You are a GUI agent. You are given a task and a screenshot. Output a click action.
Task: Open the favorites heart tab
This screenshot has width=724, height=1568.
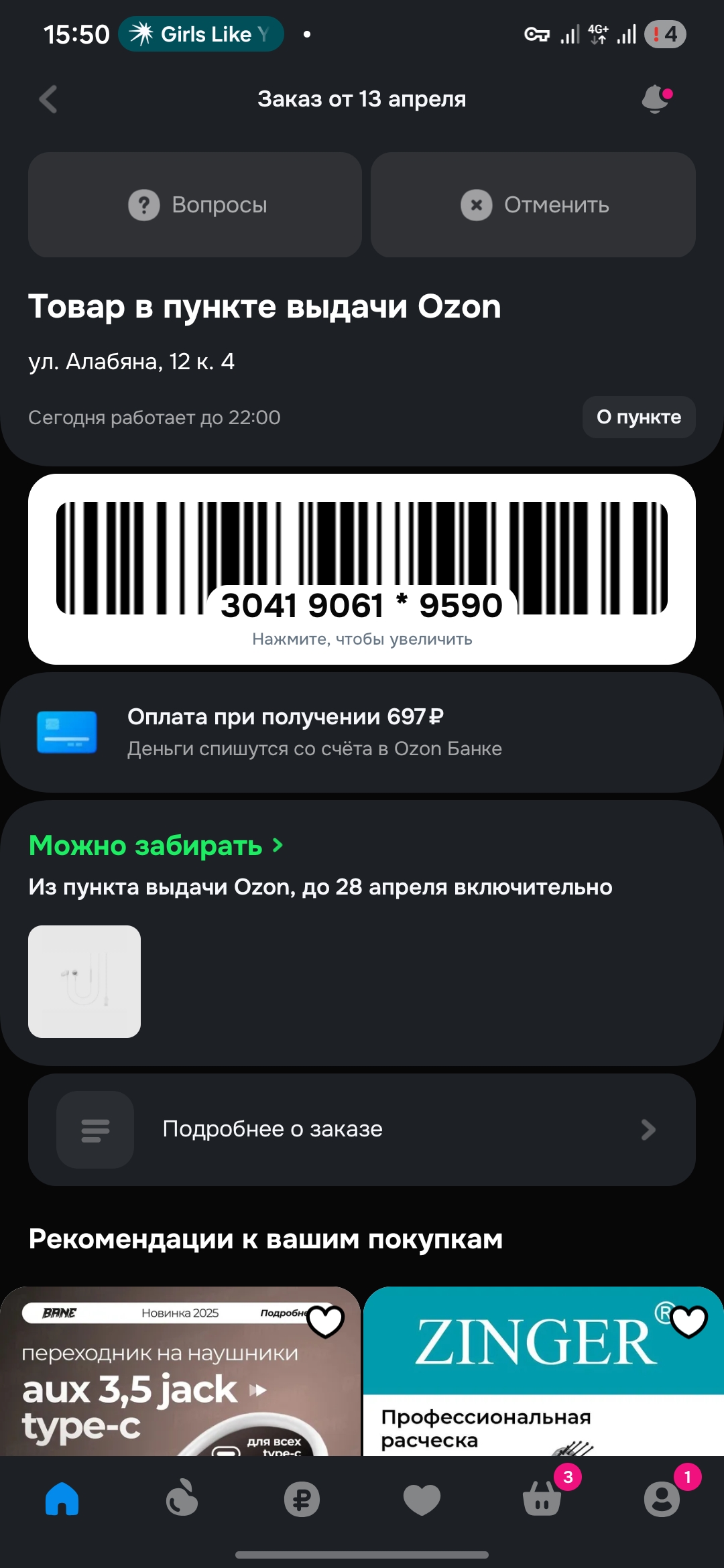click(x=422, y=1498)
